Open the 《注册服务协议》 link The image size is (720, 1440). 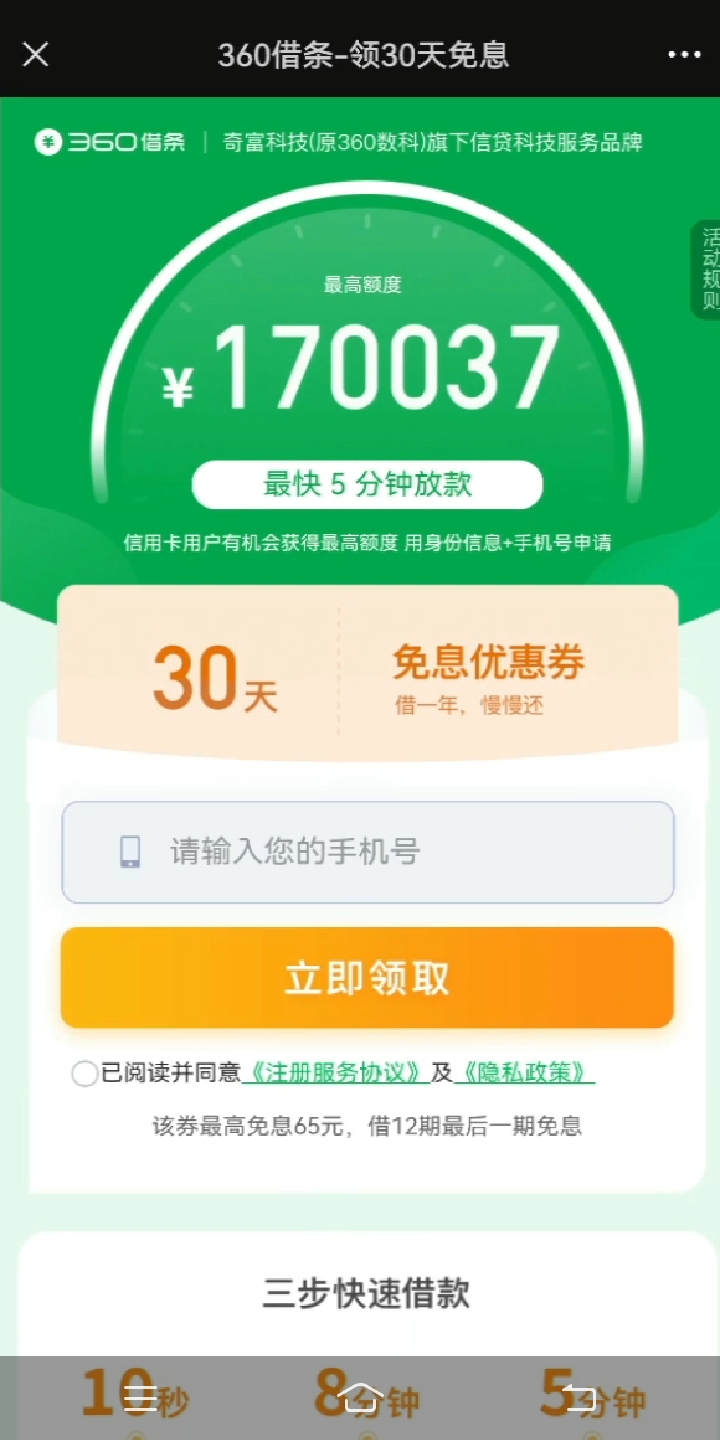[337, 1072]
